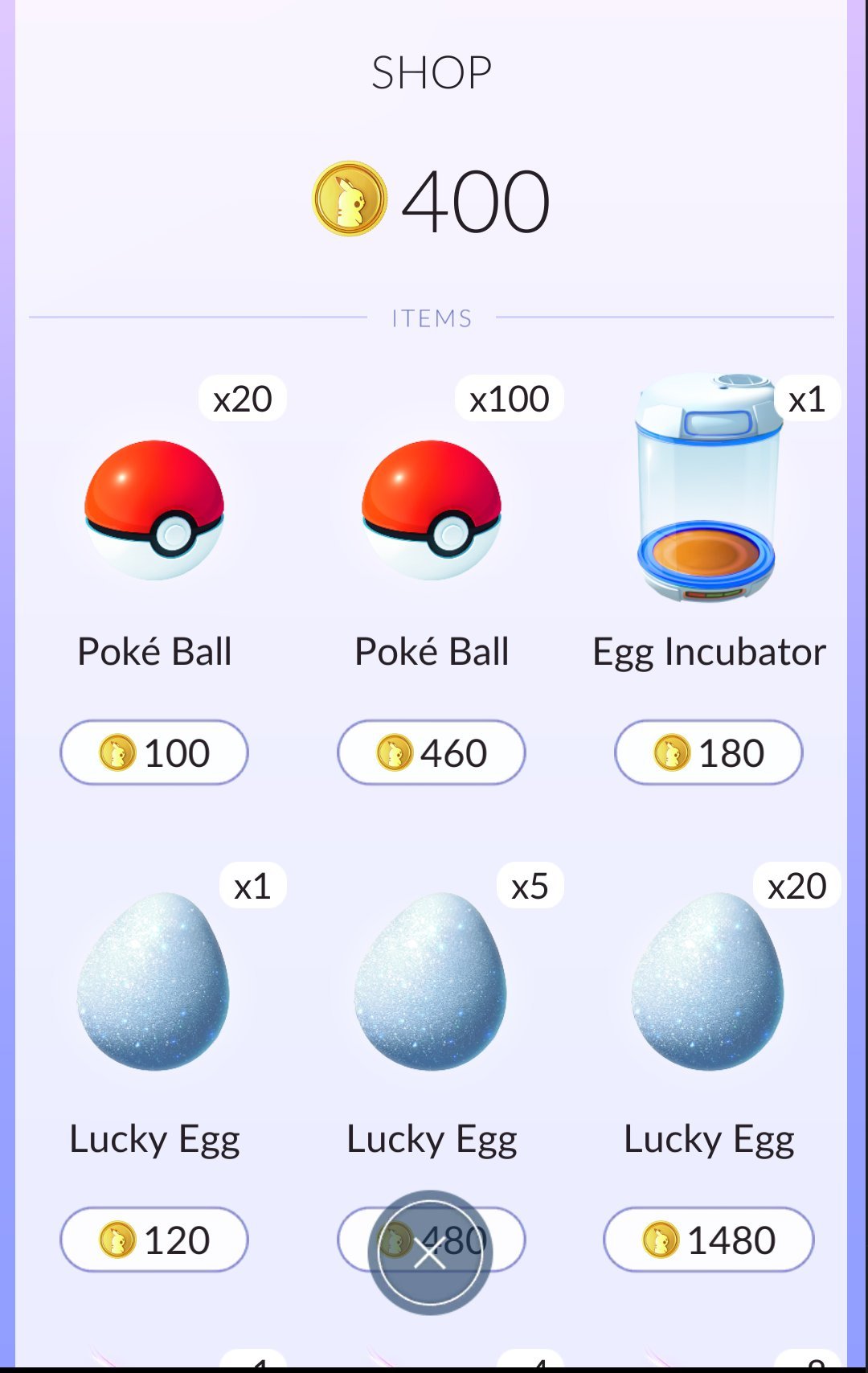The image size is (868, 1373).
Task: Close the shop with the X button
Action: (430, 1252)
